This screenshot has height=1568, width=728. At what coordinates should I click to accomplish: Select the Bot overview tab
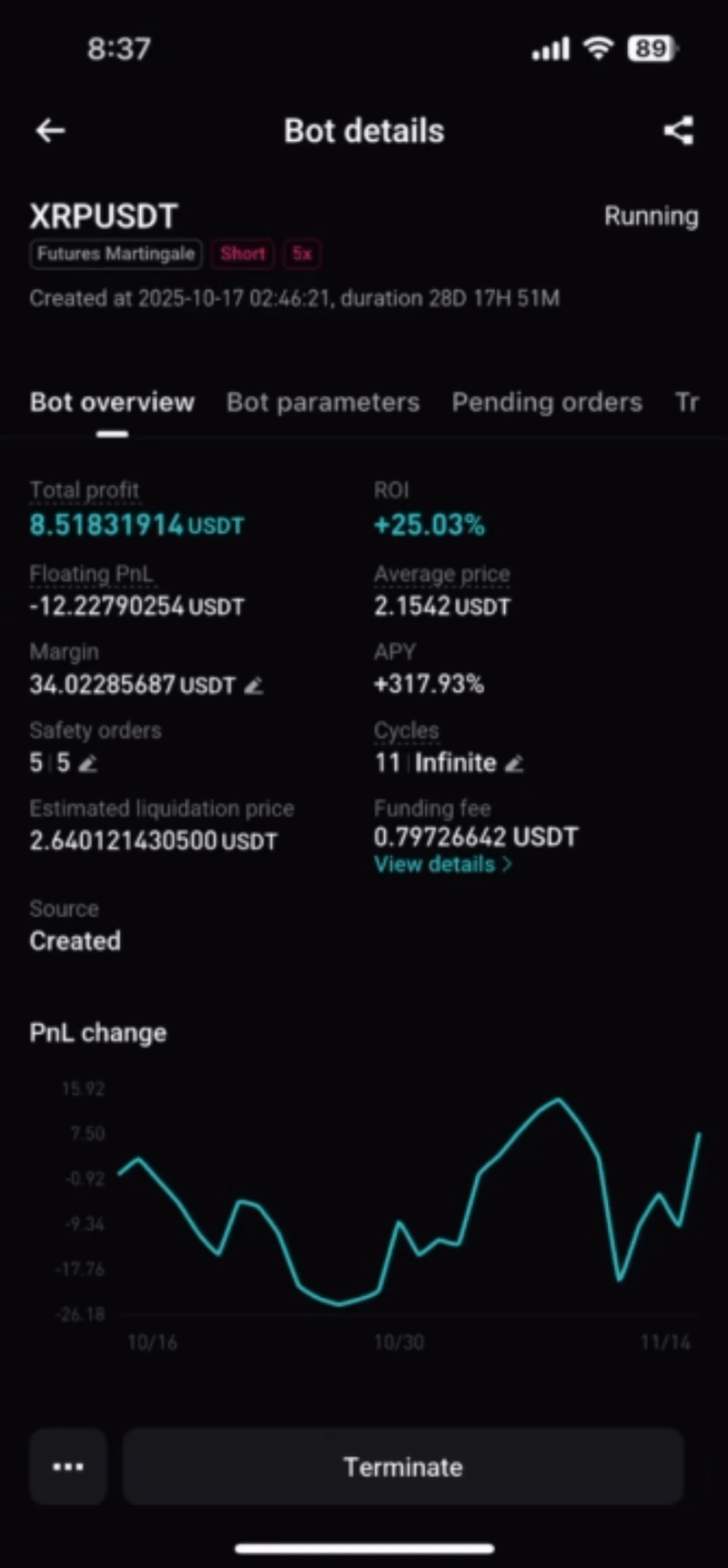click(112, 402)
